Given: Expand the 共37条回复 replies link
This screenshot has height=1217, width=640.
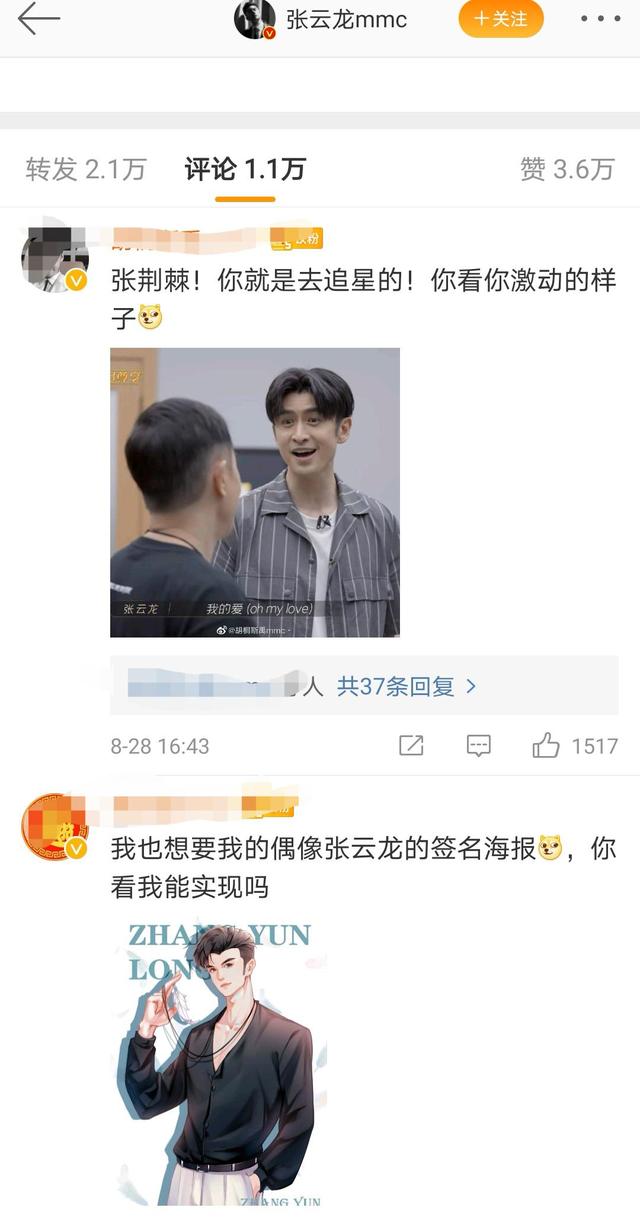Looking at the screenshot, I should (406, 686).
